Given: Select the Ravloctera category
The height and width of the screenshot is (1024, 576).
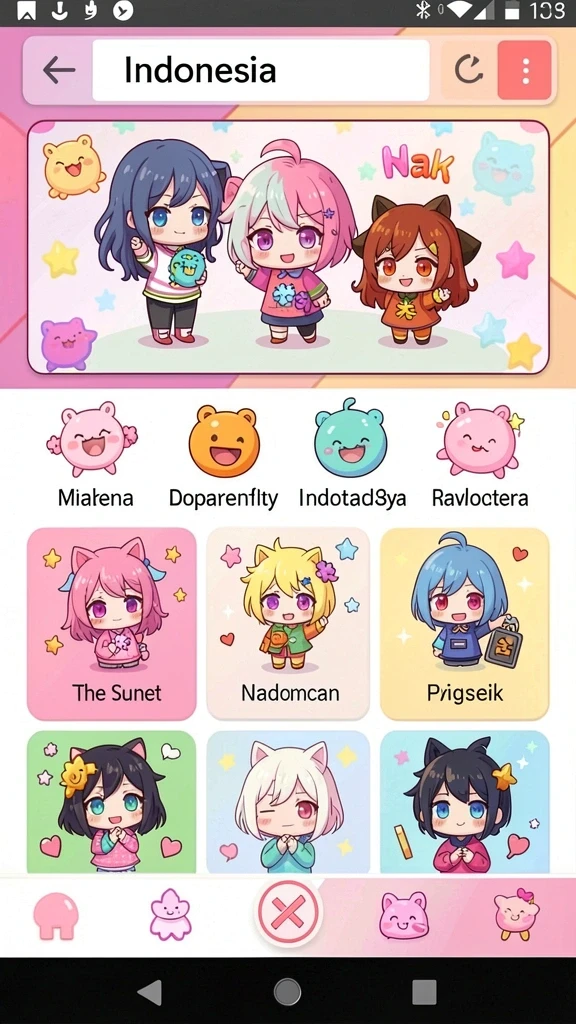Looking at the screenshot, I should pyautogui.click(x=480, y=455).
